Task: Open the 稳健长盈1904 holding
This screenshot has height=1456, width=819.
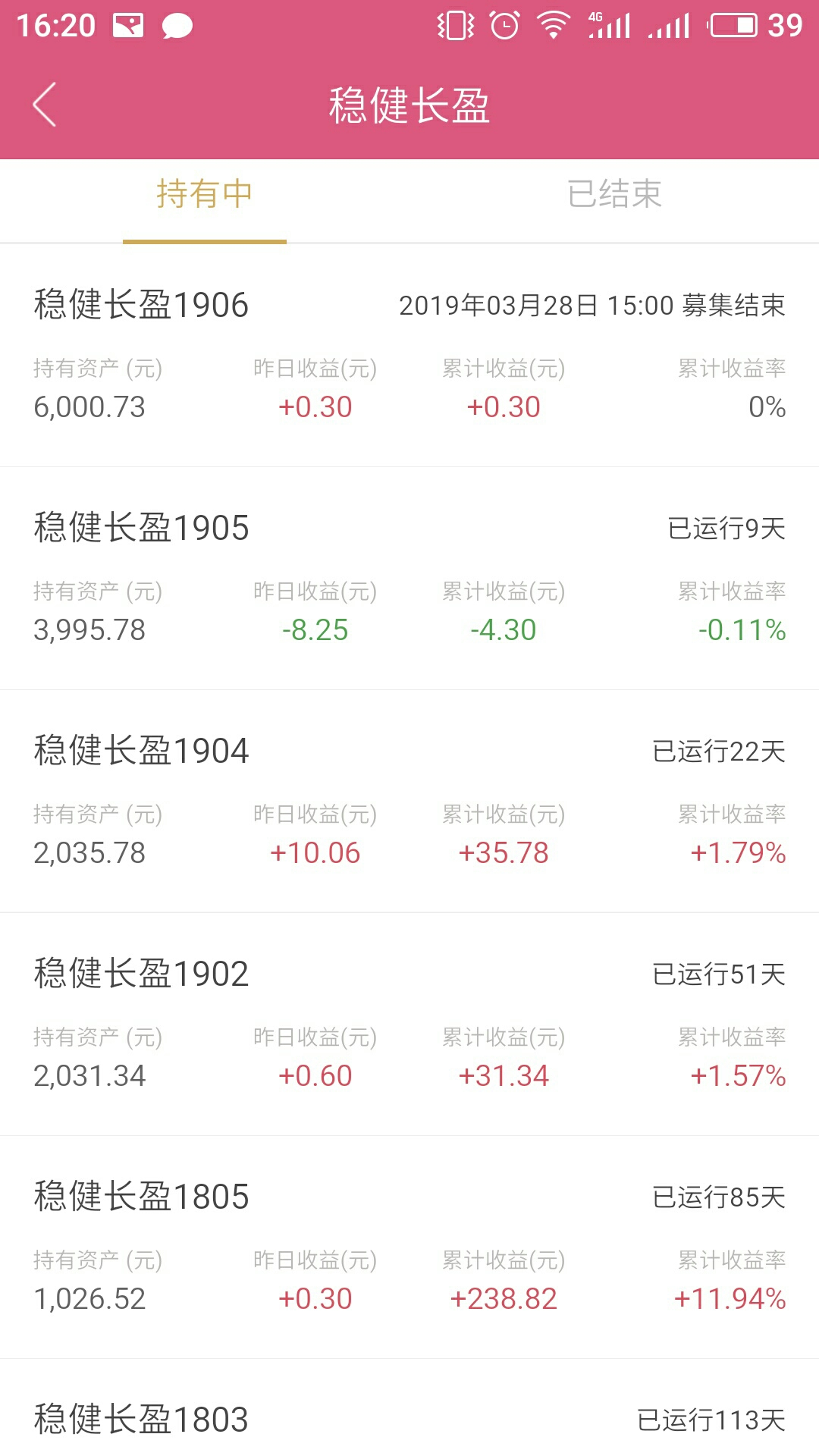Action: [x=409, y=802]
